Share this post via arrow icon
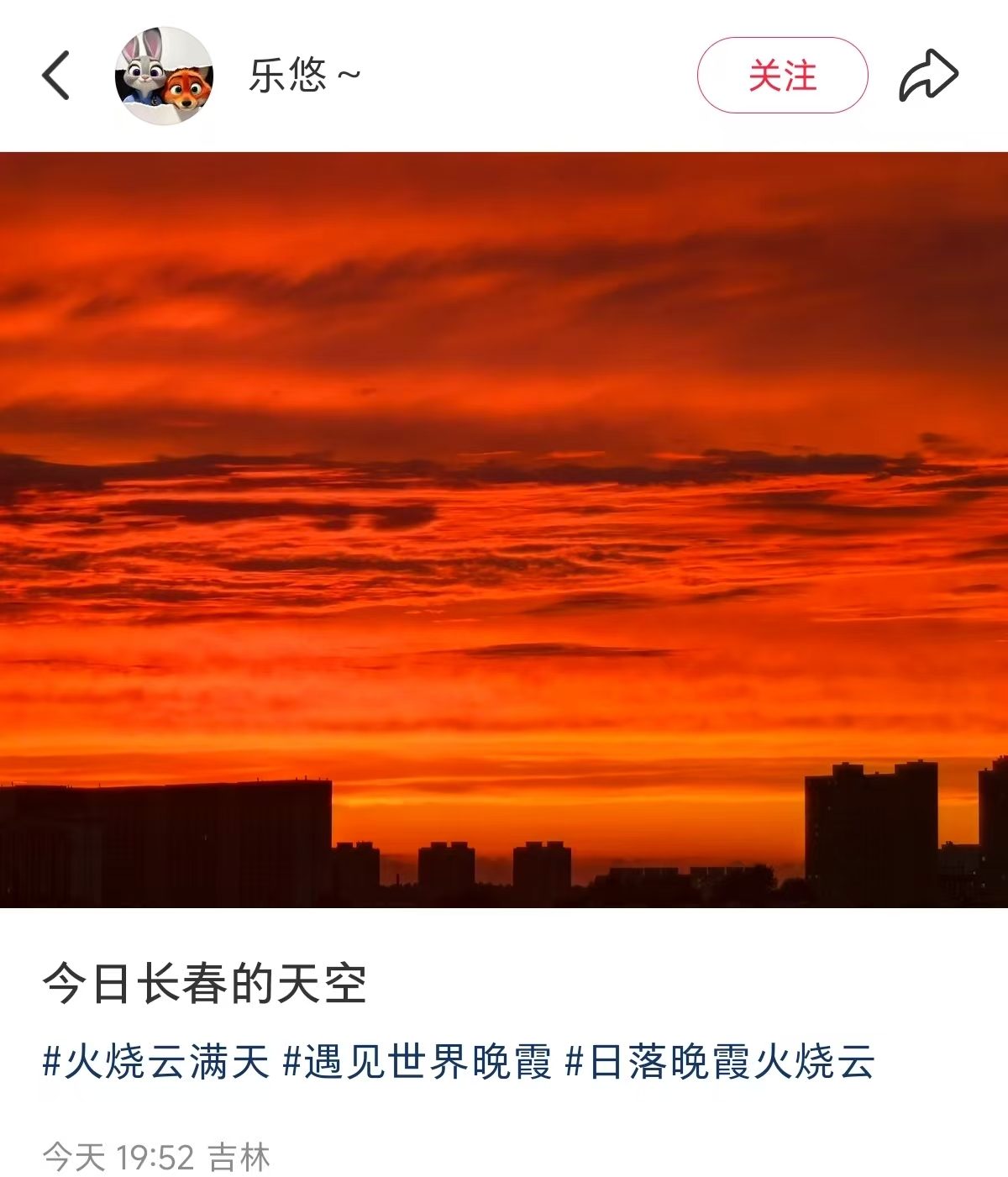1008x1177 pixels. click(928, 76)
